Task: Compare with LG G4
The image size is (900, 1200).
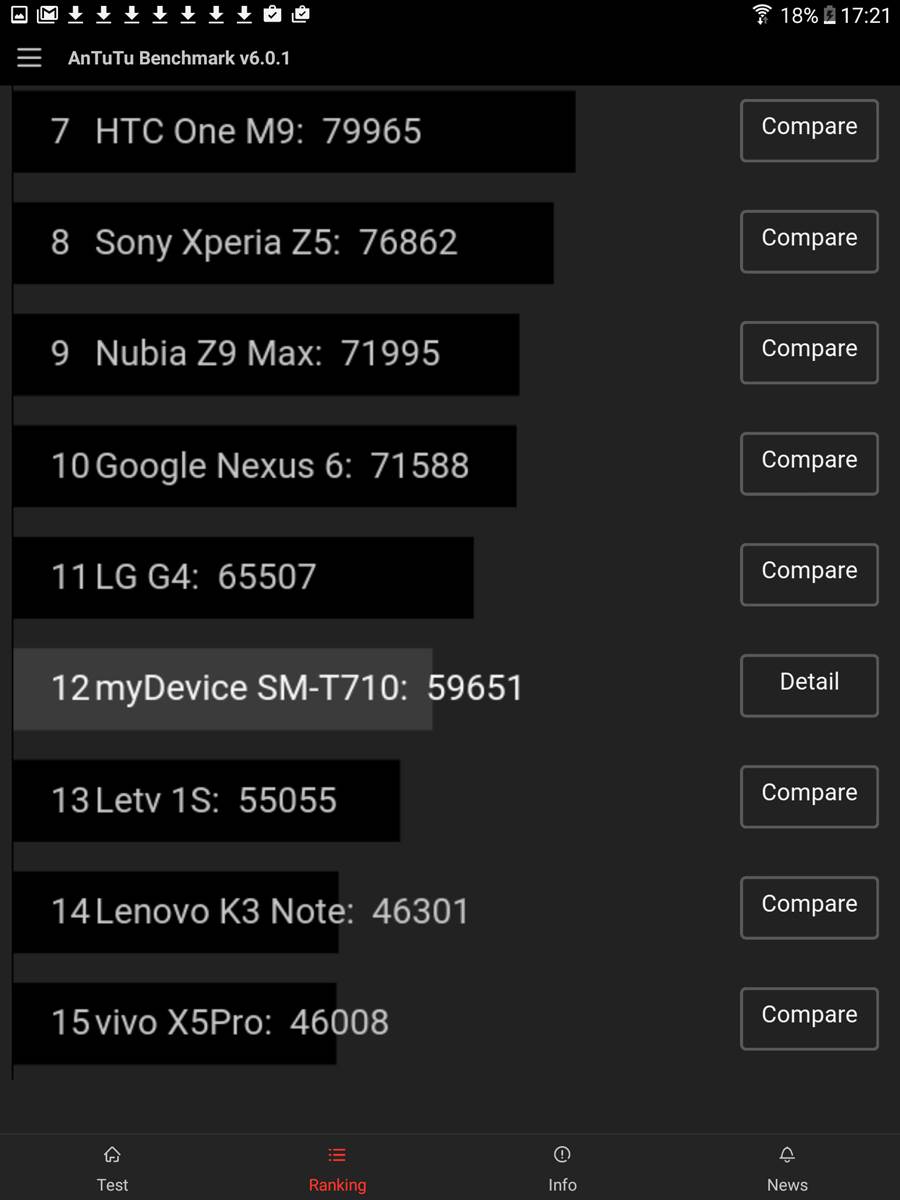Action: tap(808, 573)
